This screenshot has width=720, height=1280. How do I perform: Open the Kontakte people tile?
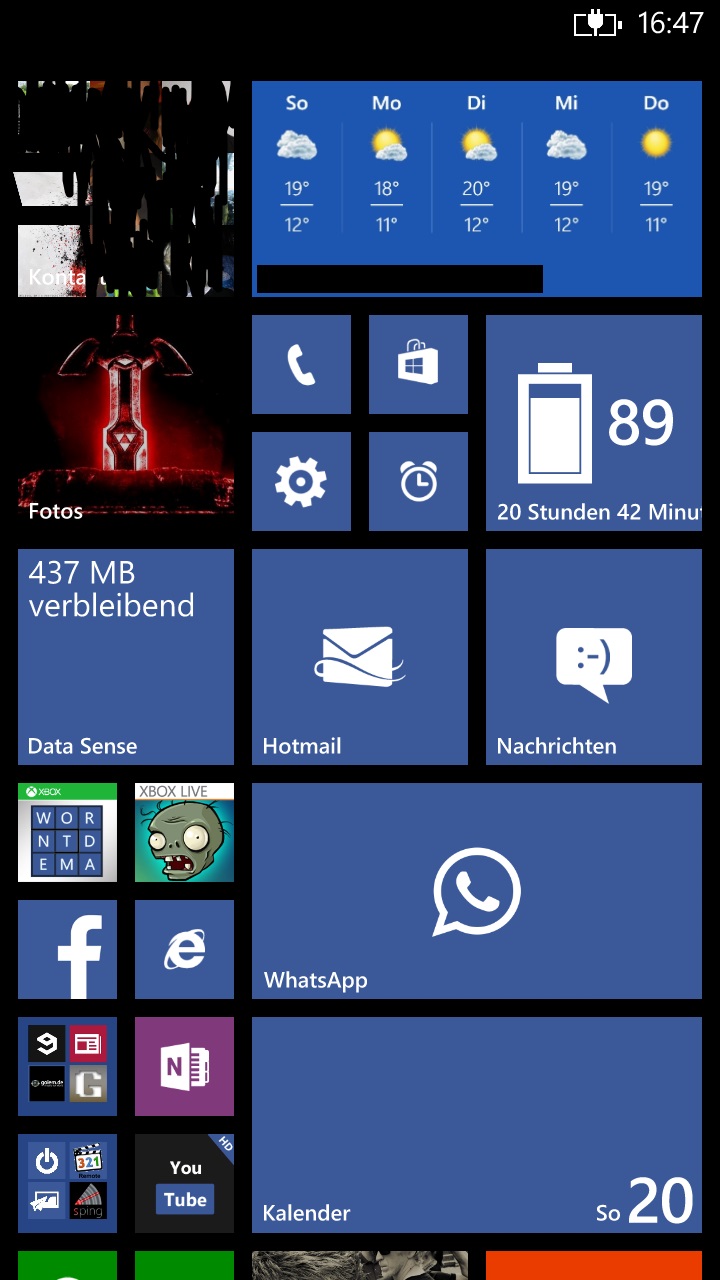point(126,189)
